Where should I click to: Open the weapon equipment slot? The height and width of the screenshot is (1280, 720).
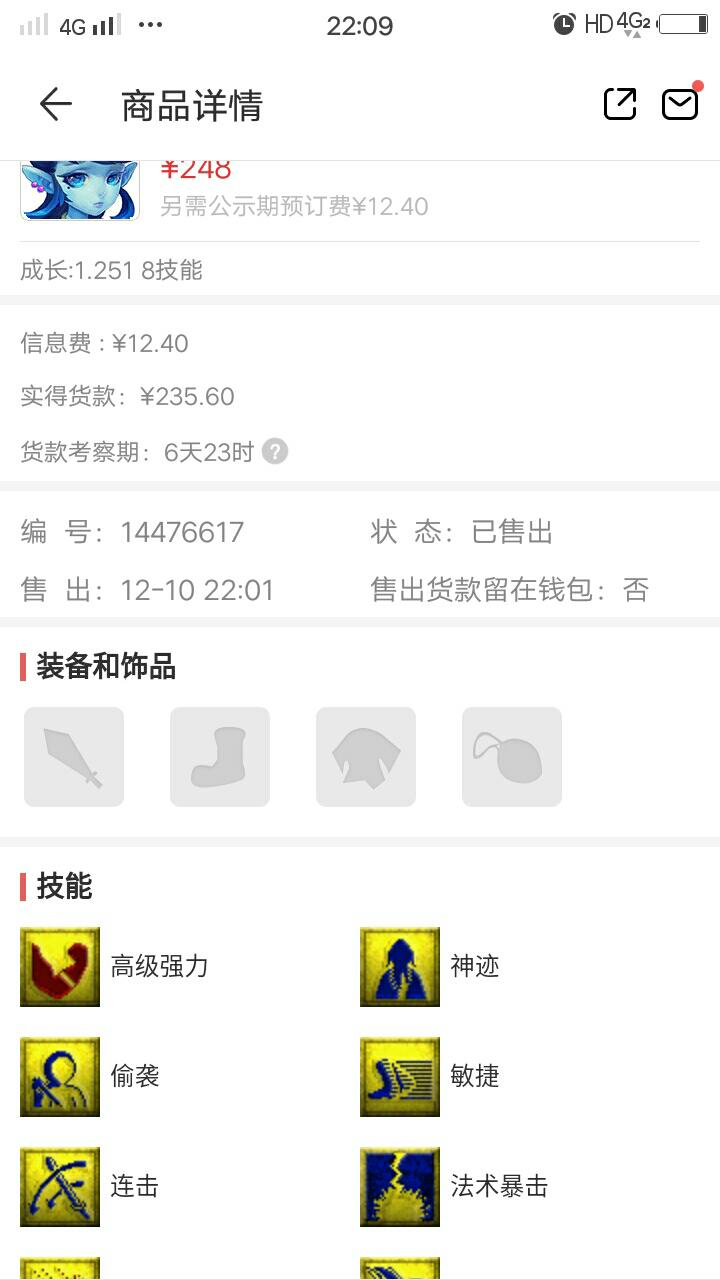74,757
